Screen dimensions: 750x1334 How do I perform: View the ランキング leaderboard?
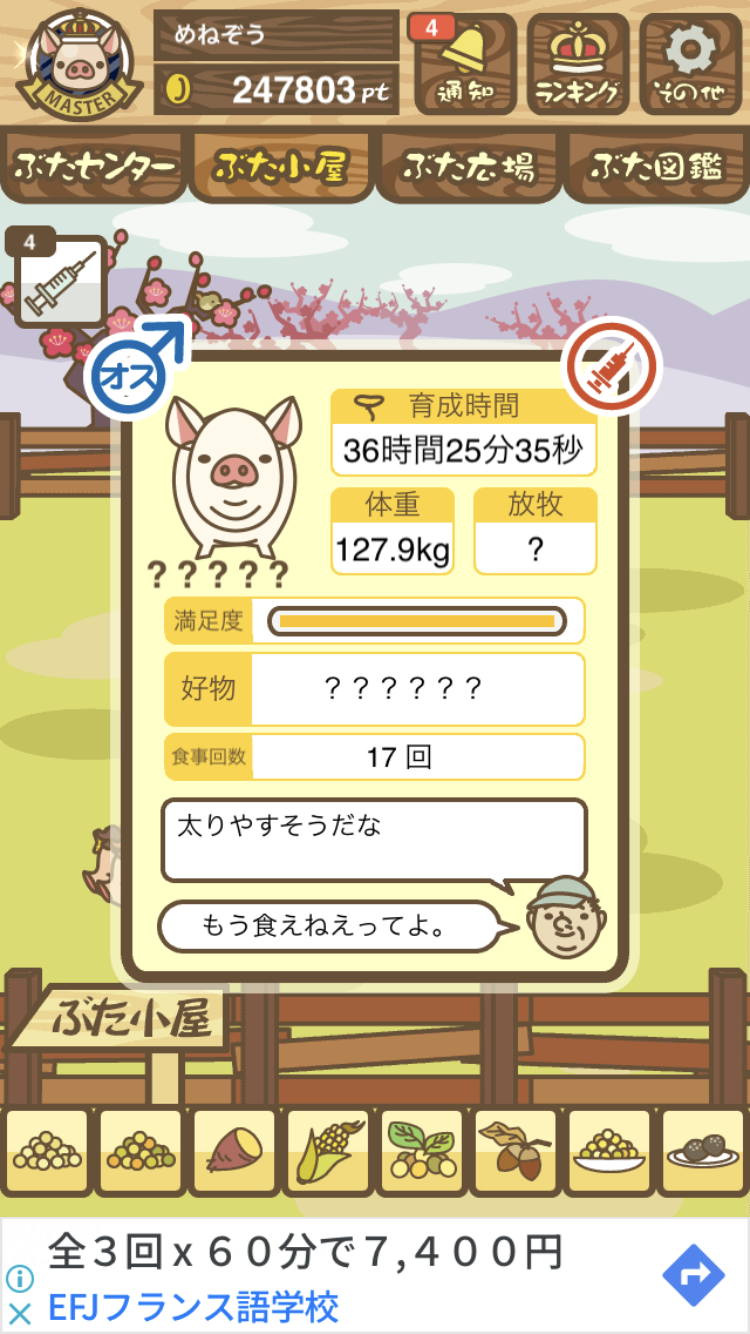(577, 63)
